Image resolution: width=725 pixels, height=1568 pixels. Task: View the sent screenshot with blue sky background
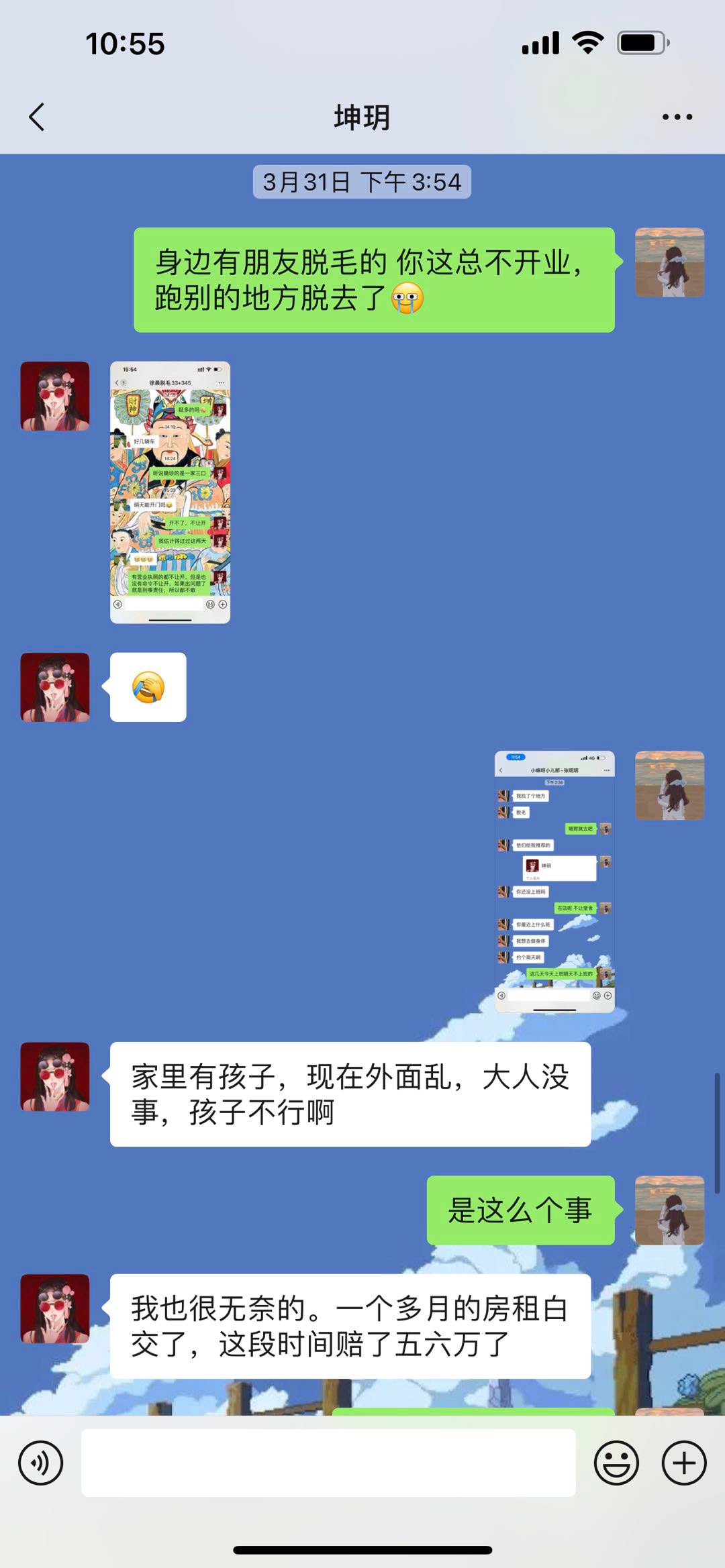pyautogui.click(x=554, y=881)
